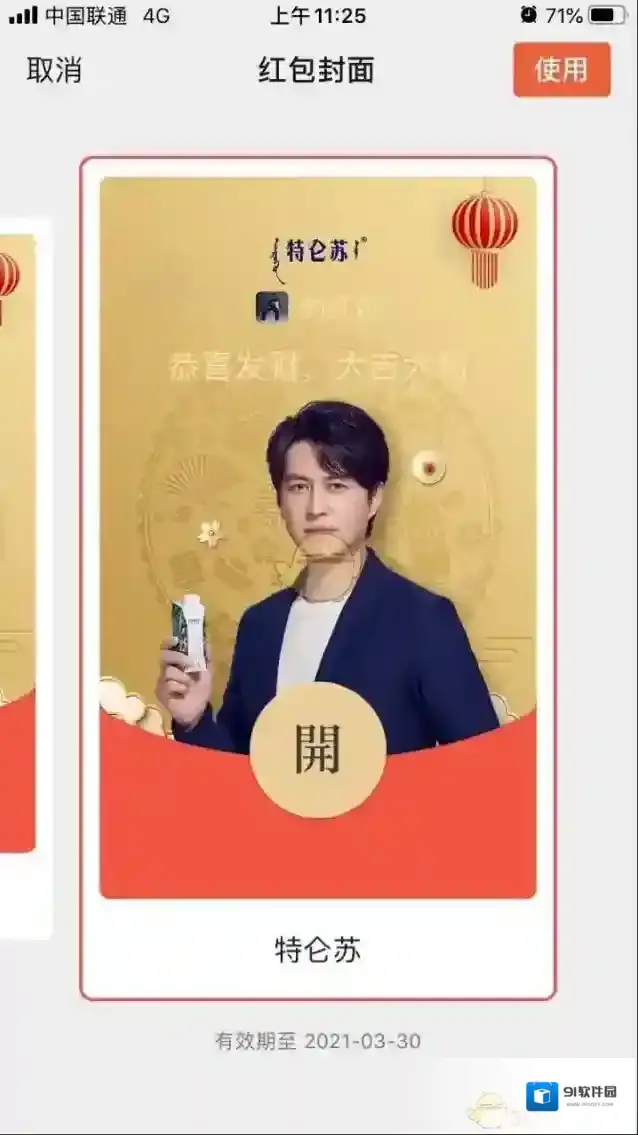Image resolution: width=638 pixels, height=1135 pixels.
Task: Select the 特仑苏 red packet cover card
Action: coord(318,578)
